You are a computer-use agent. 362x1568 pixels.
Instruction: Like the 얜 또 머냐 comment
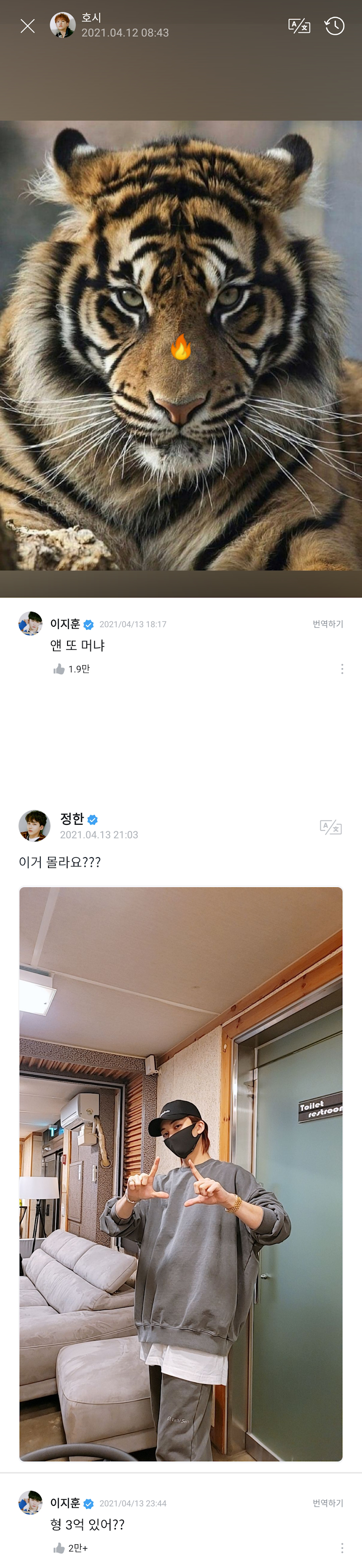click(59, 669)
